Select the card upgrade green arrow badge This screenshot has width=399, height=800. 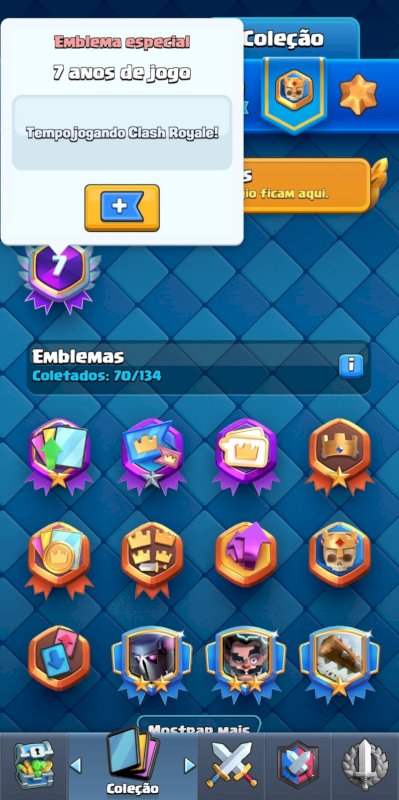tap(59, 455)
